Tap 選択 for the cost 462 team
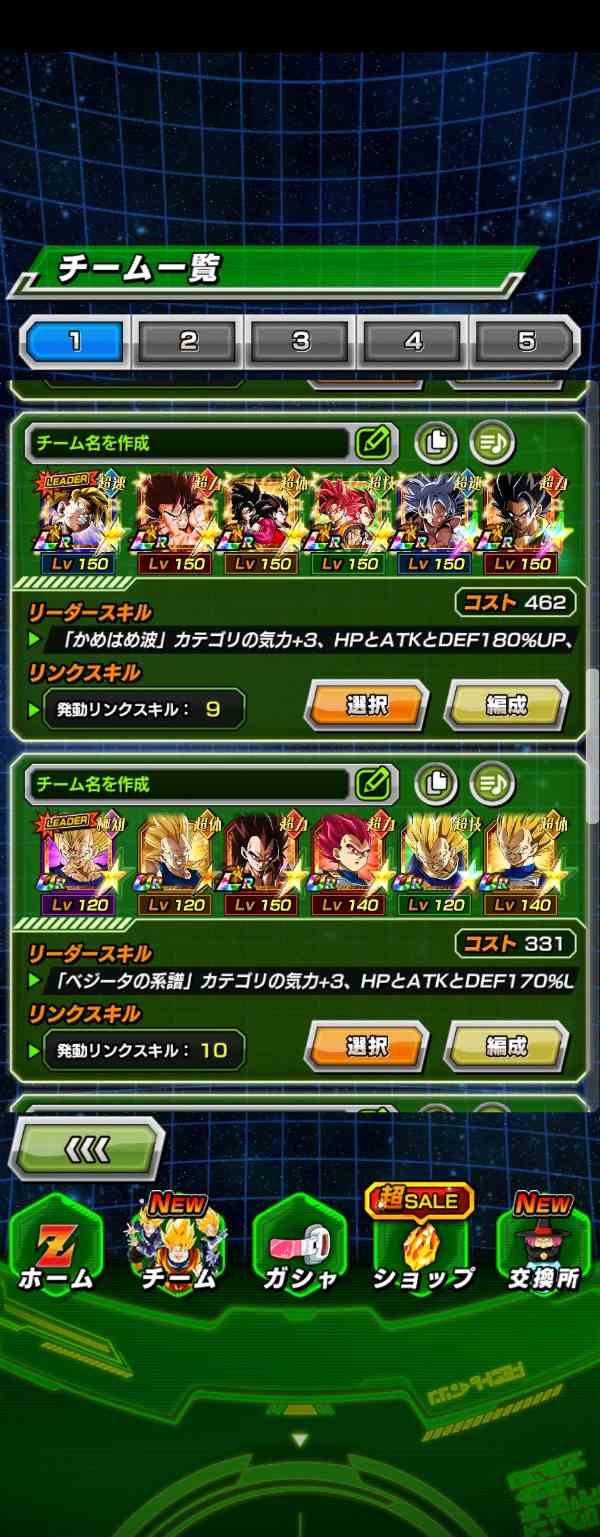 coord(366,707)
